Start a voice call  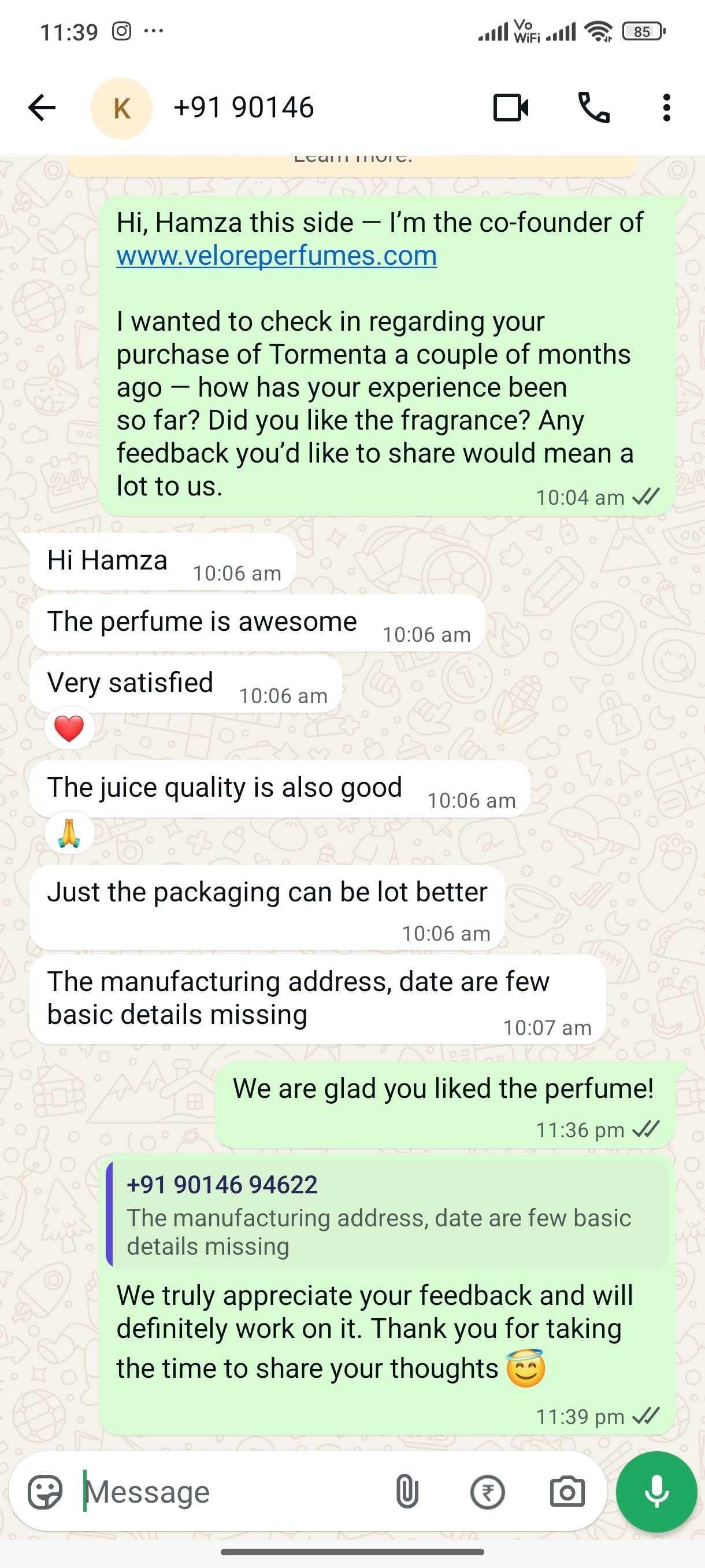[x=593, y=108]
